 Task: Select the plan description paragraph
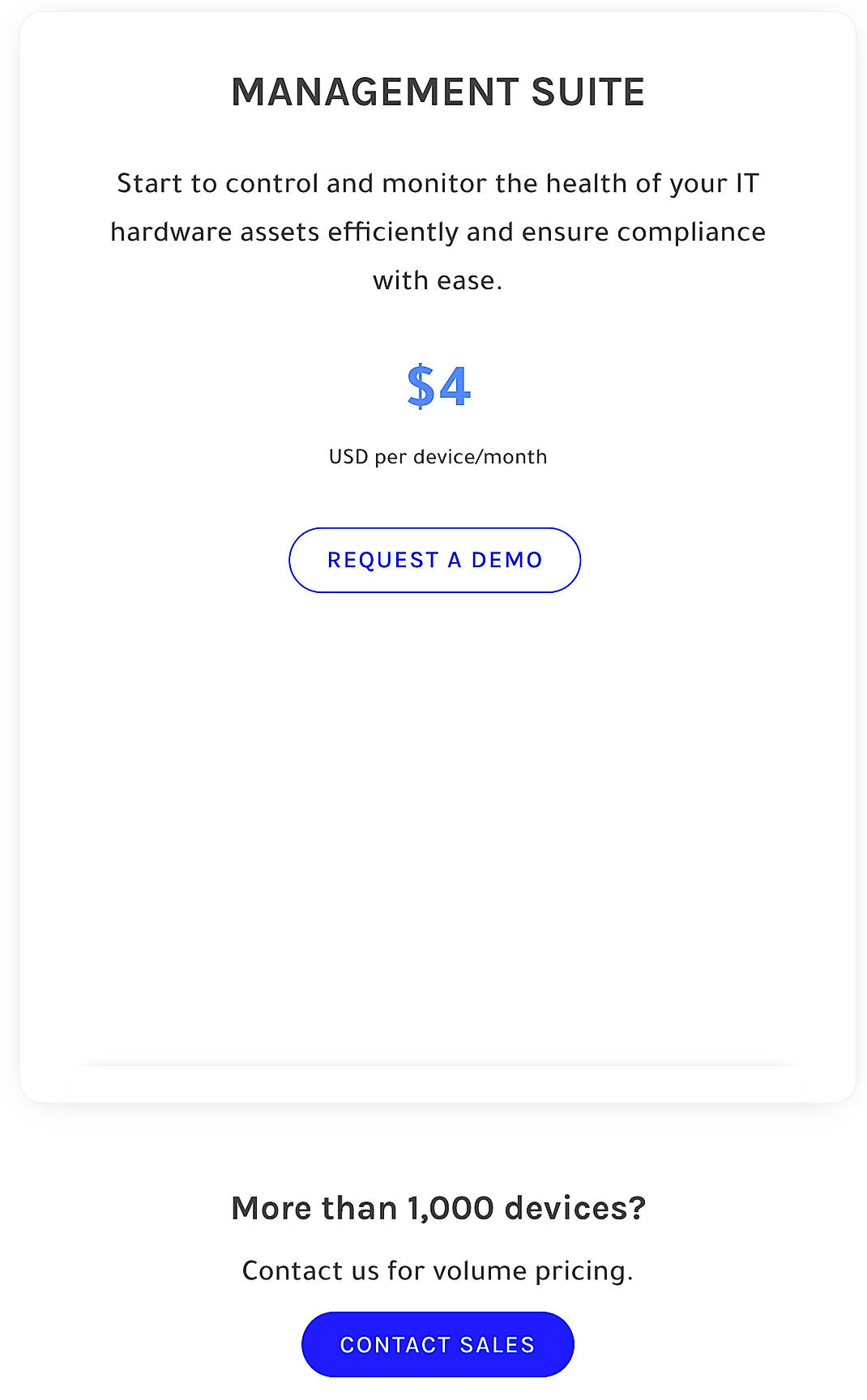438,231
